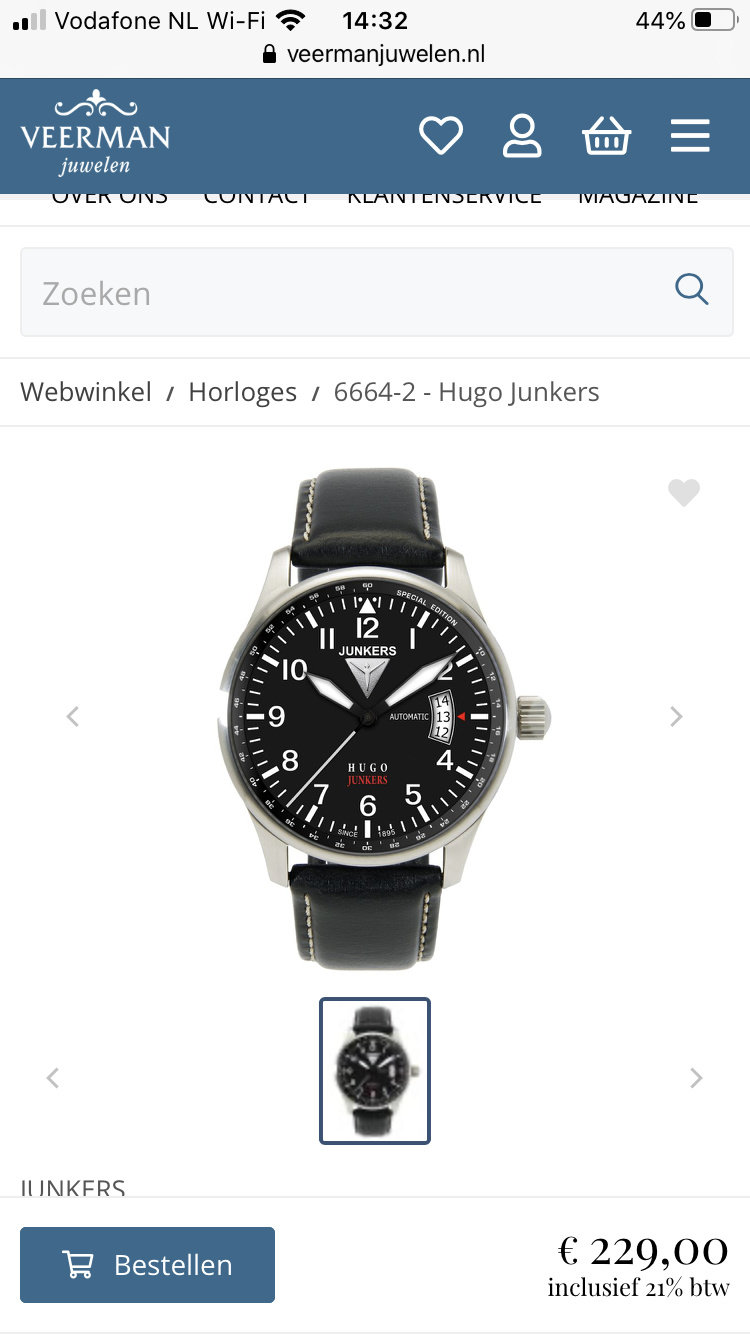Tap the search magnifier icon
750x1334 pixels.
point(692,291)
